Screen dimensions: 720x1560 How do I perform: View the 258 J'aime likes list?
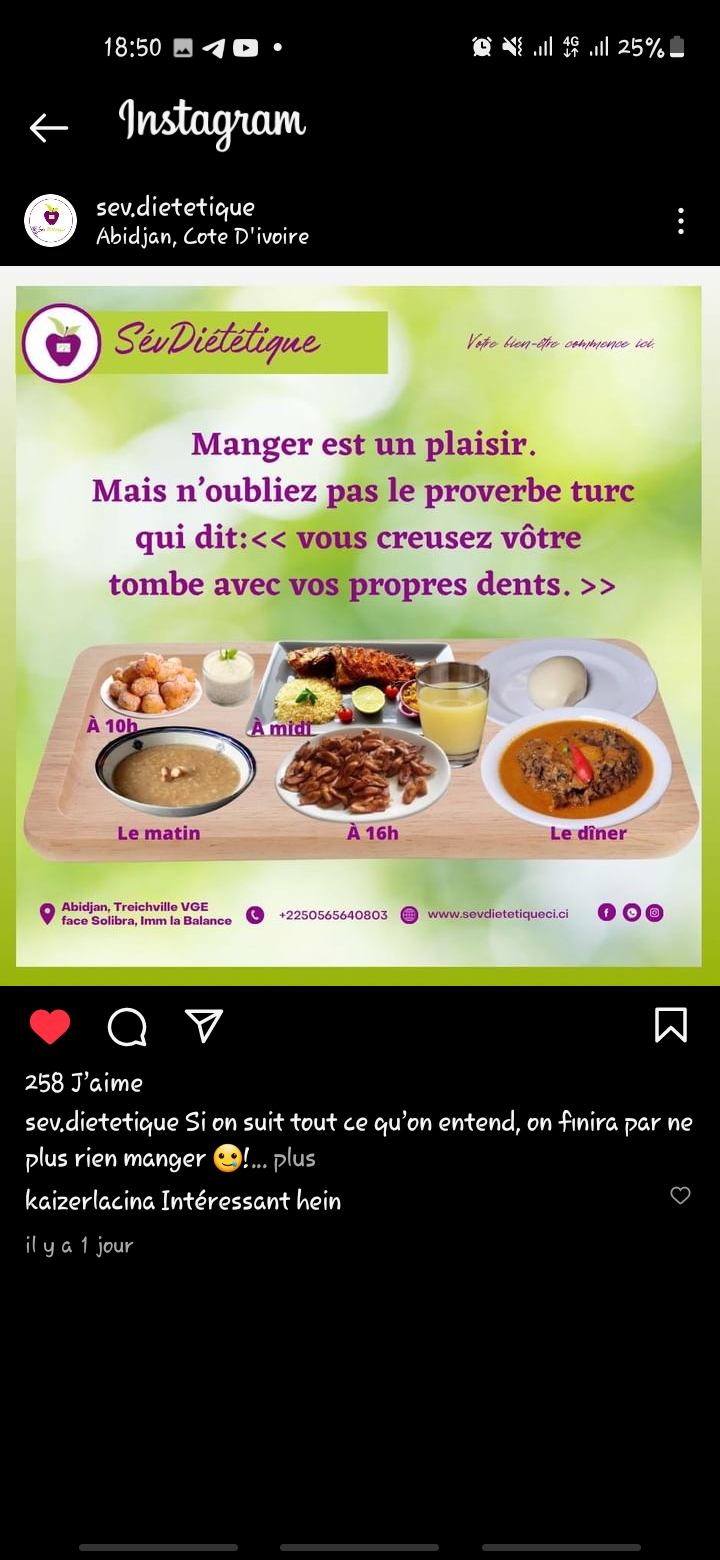point(84,1082)
